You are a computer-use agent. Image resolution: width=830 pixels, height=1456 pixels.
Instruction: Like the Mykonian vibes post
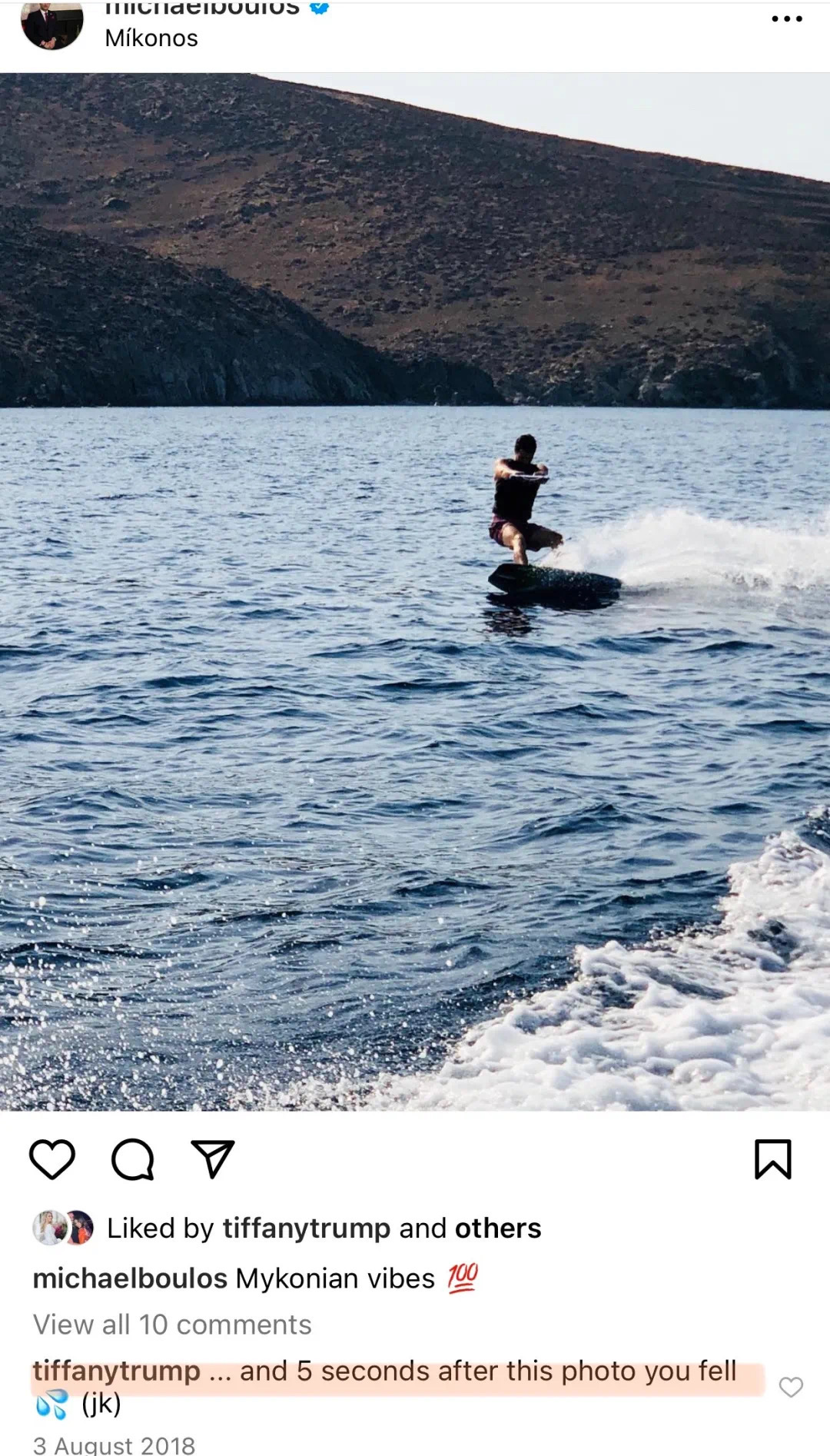[51, 1159]
